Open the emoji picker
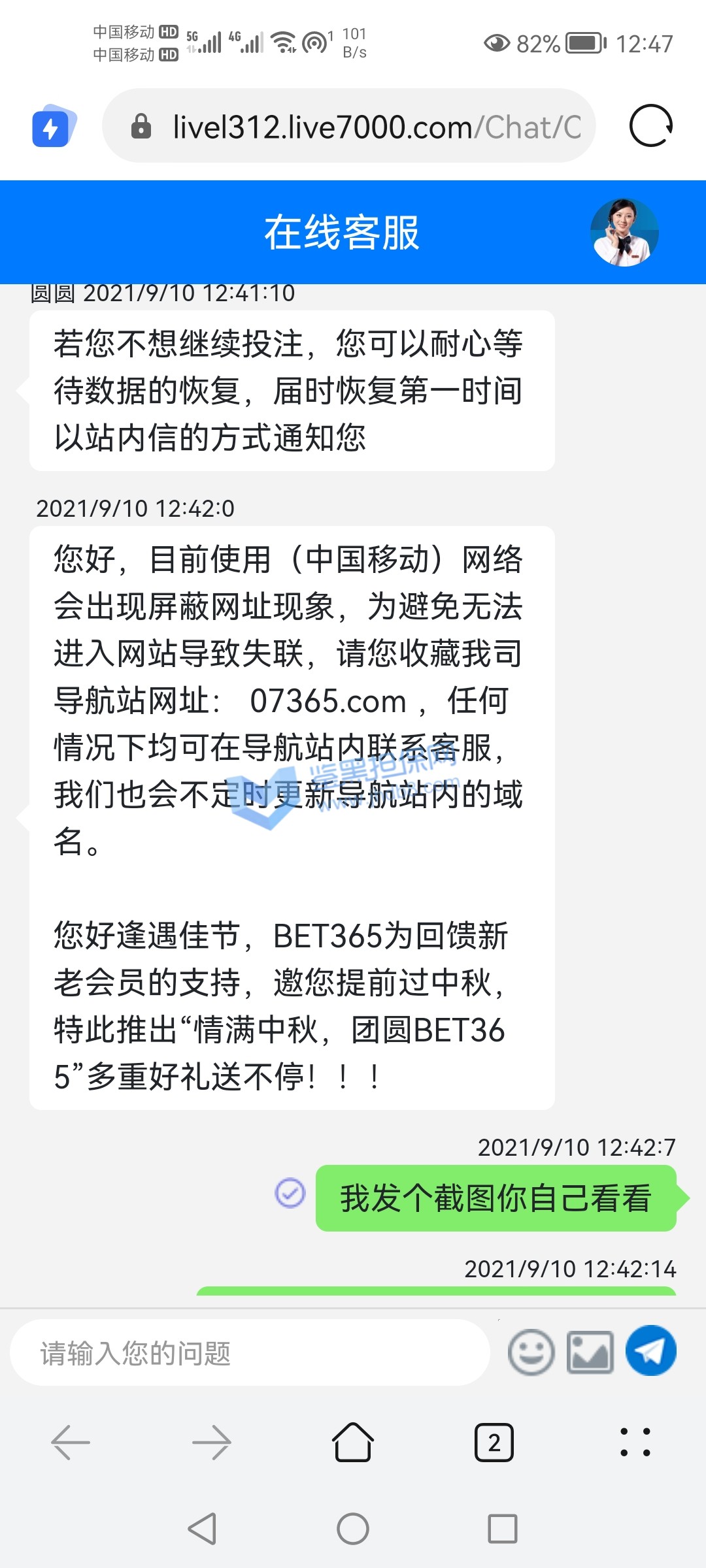Screen dimensions: 706x1568 click(531, 1352)
